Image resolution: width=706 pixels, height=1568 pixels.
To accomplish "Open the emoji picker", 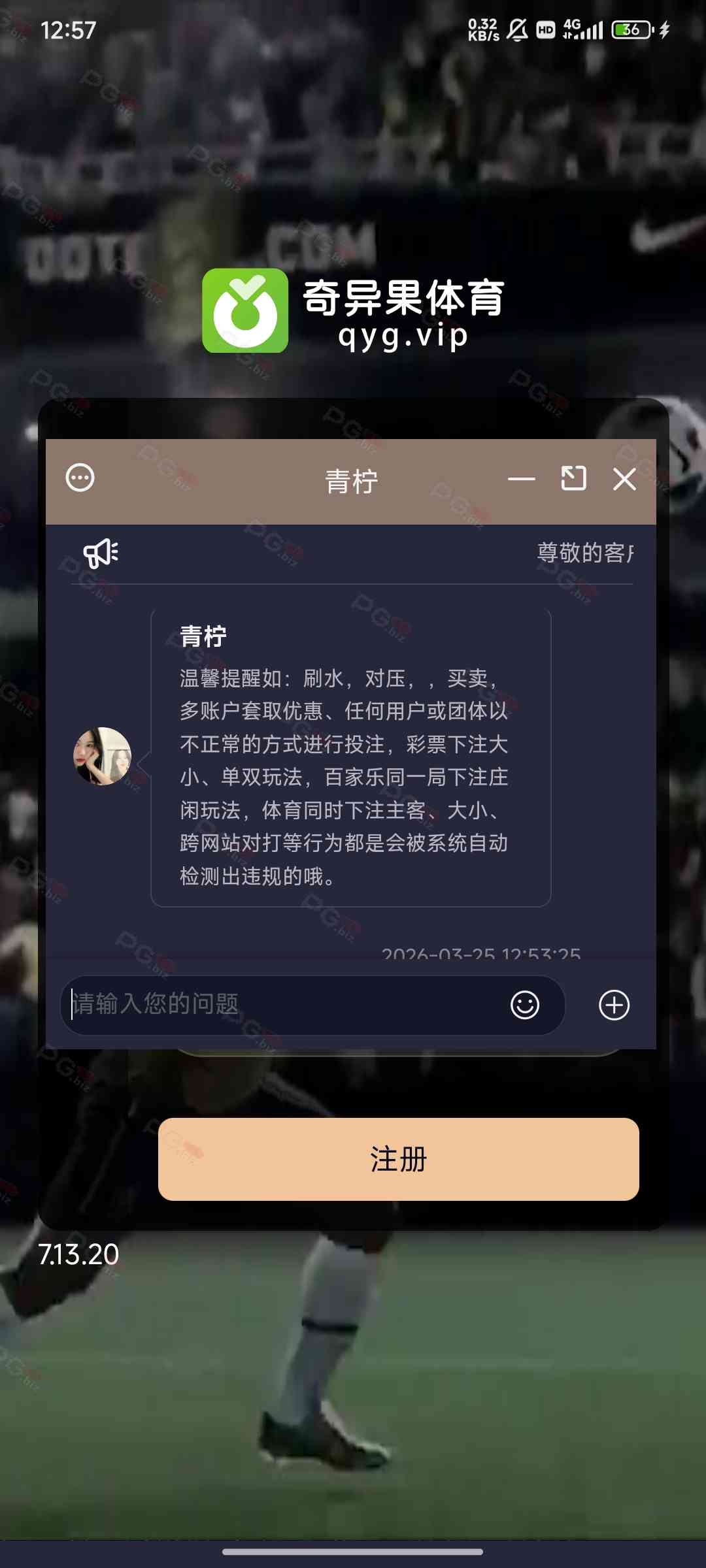I will (524, 1005).
